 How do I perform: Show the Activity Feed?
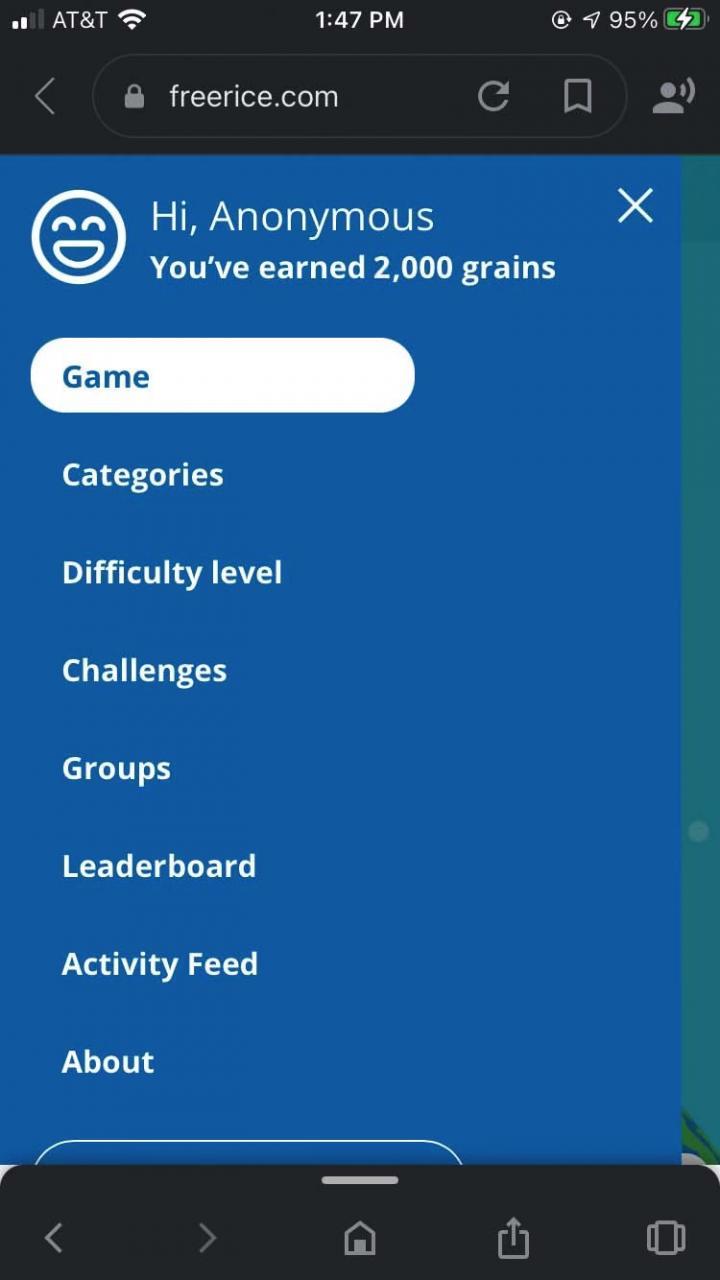(160, 964)
